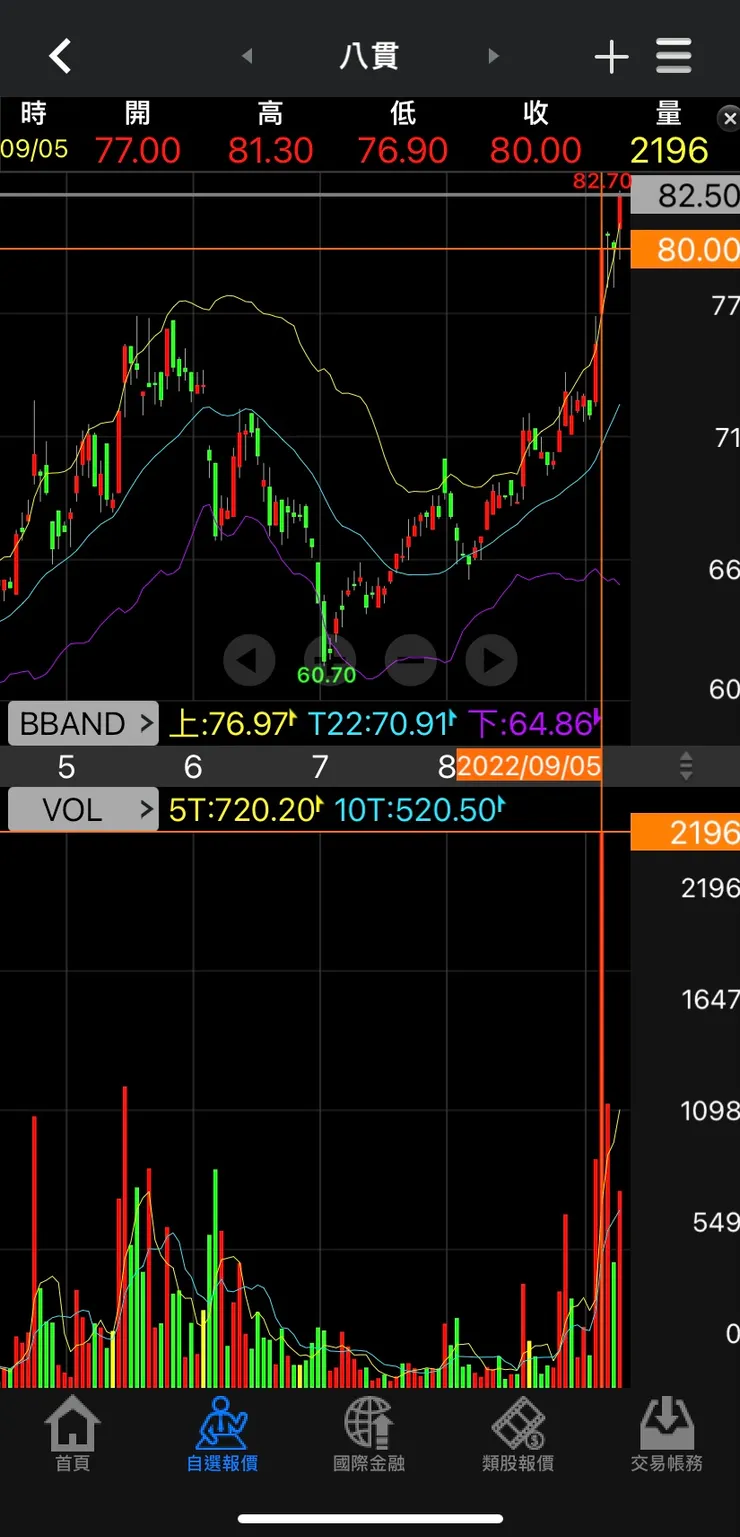
Task: Change the VOL indicator
Action: 83,809
